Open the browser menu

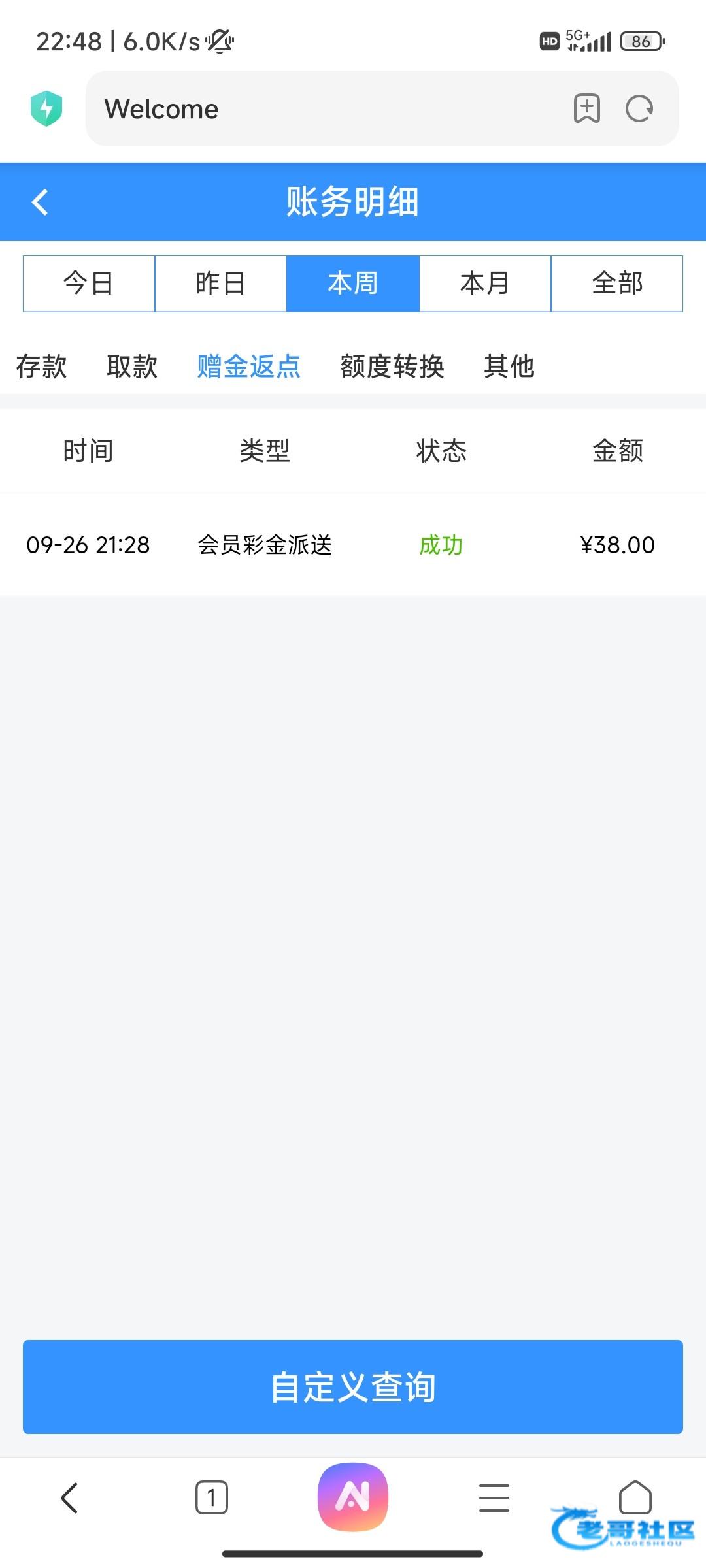click(x=494, y=1497)
